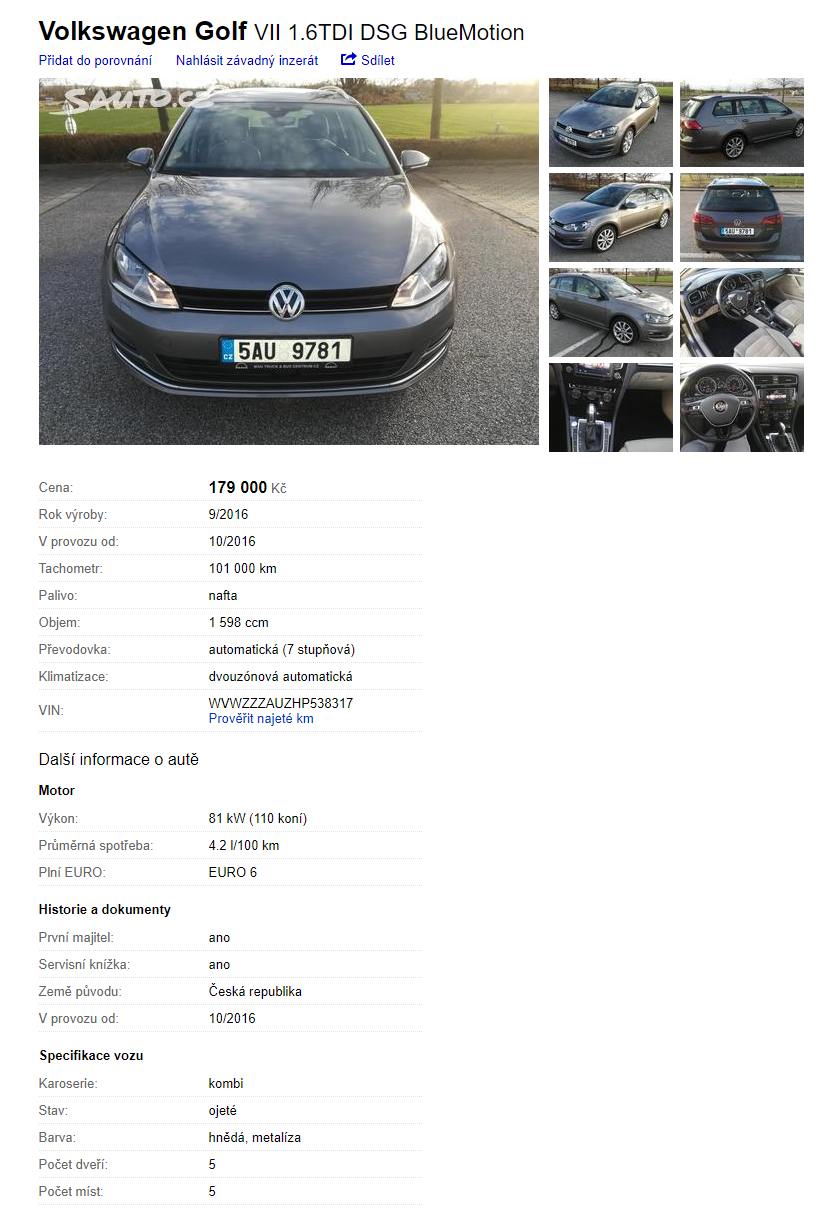Open the gear shifter interior thumbnail
Image resolution: width=823 pixels, height=1228 pixels.
(x=610, y=407)
